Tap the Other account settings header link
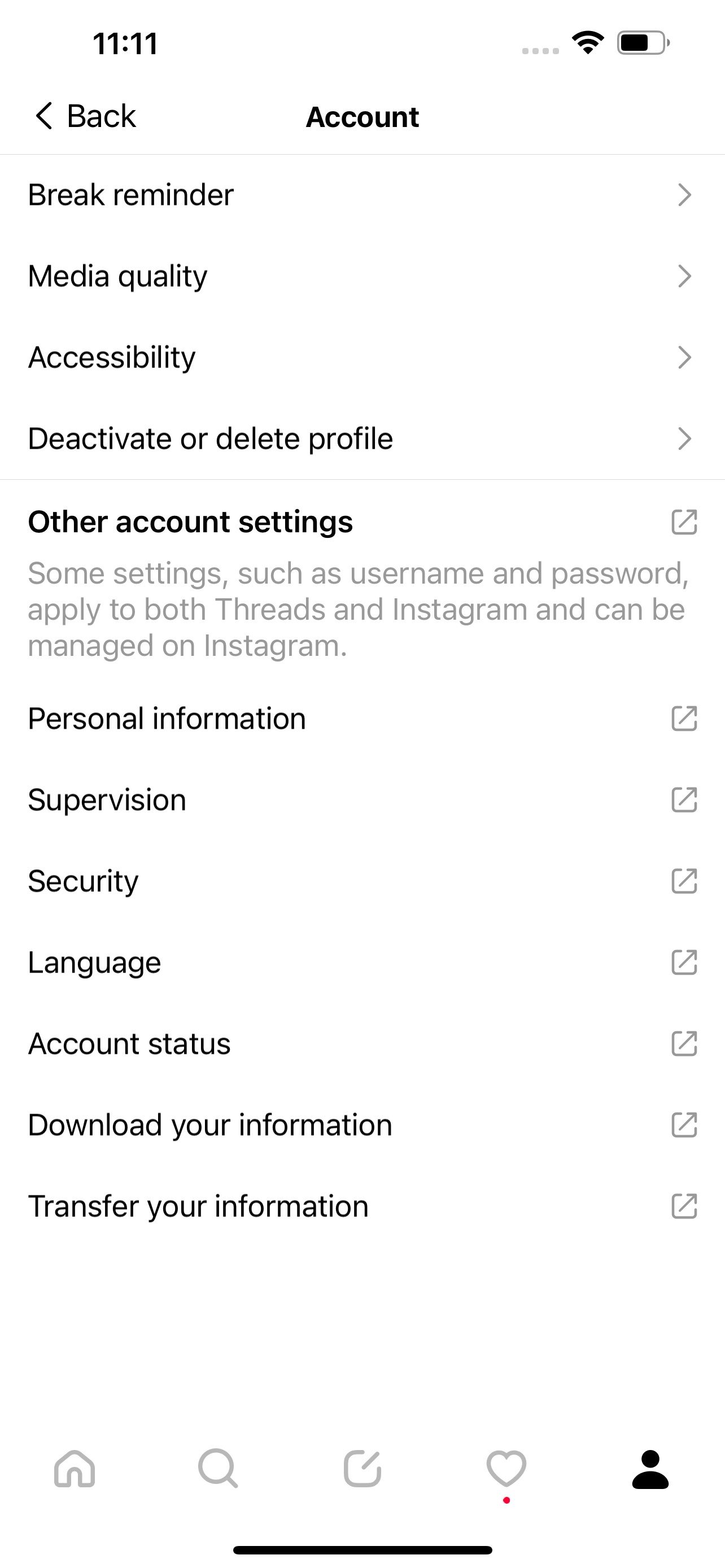 [190, 522]
